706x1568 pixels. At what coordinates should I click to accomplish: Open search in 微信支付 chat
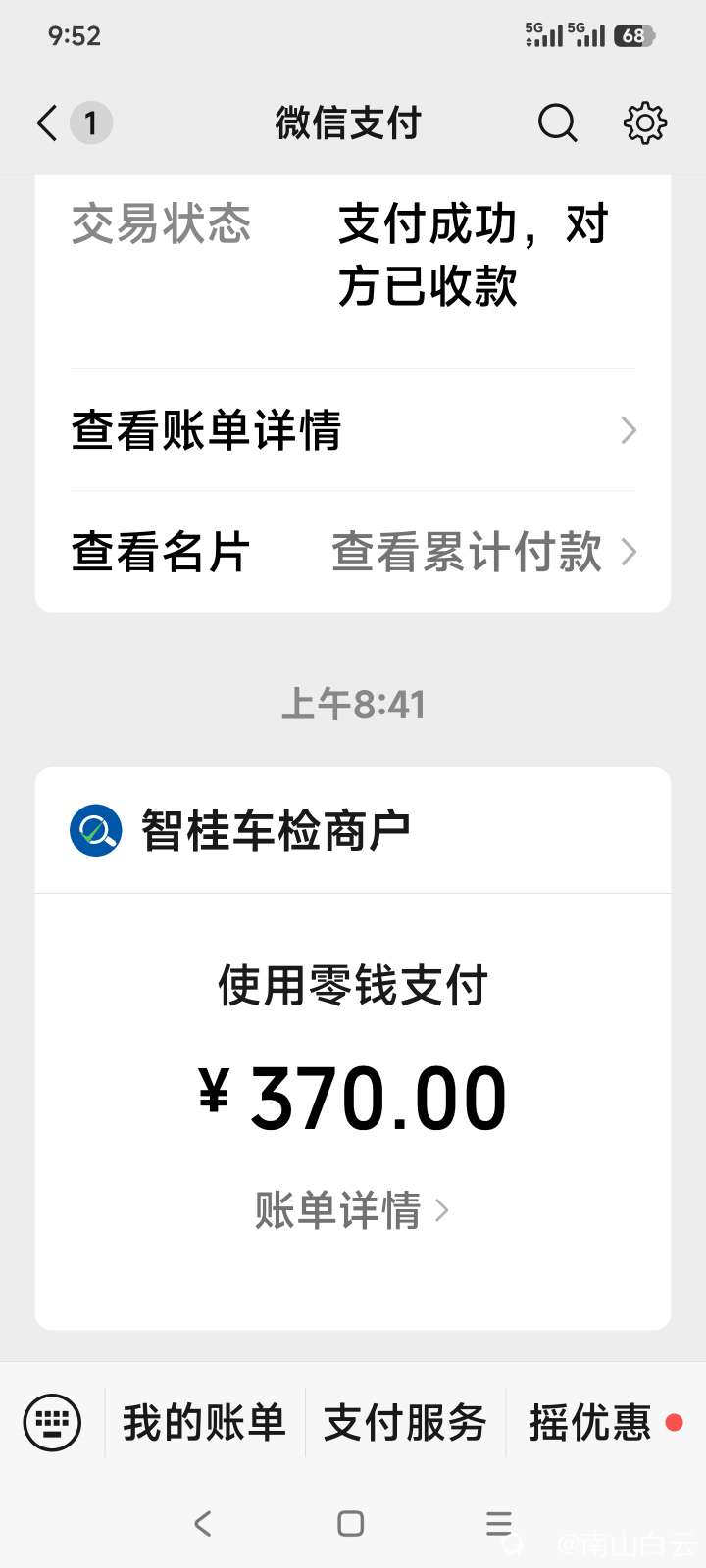tap(557, 123)
